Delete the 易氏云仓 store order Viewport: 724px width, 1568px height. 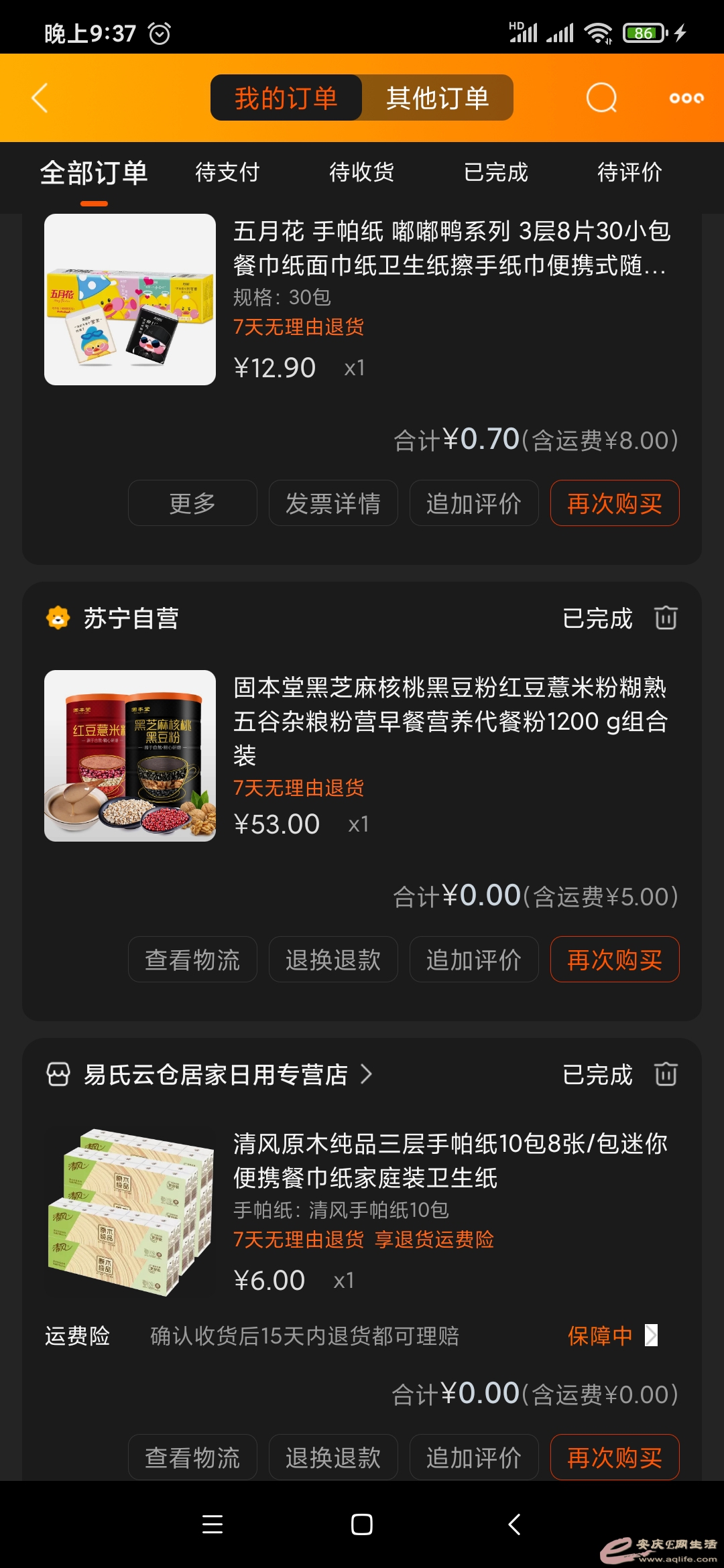coord(666,1074)
